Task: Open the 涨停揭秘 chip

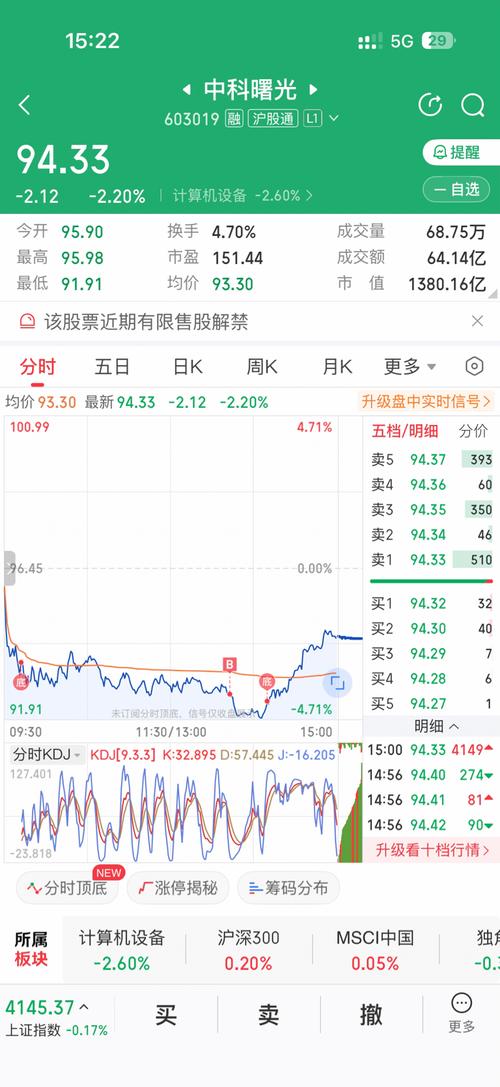Action: point(178,888)
